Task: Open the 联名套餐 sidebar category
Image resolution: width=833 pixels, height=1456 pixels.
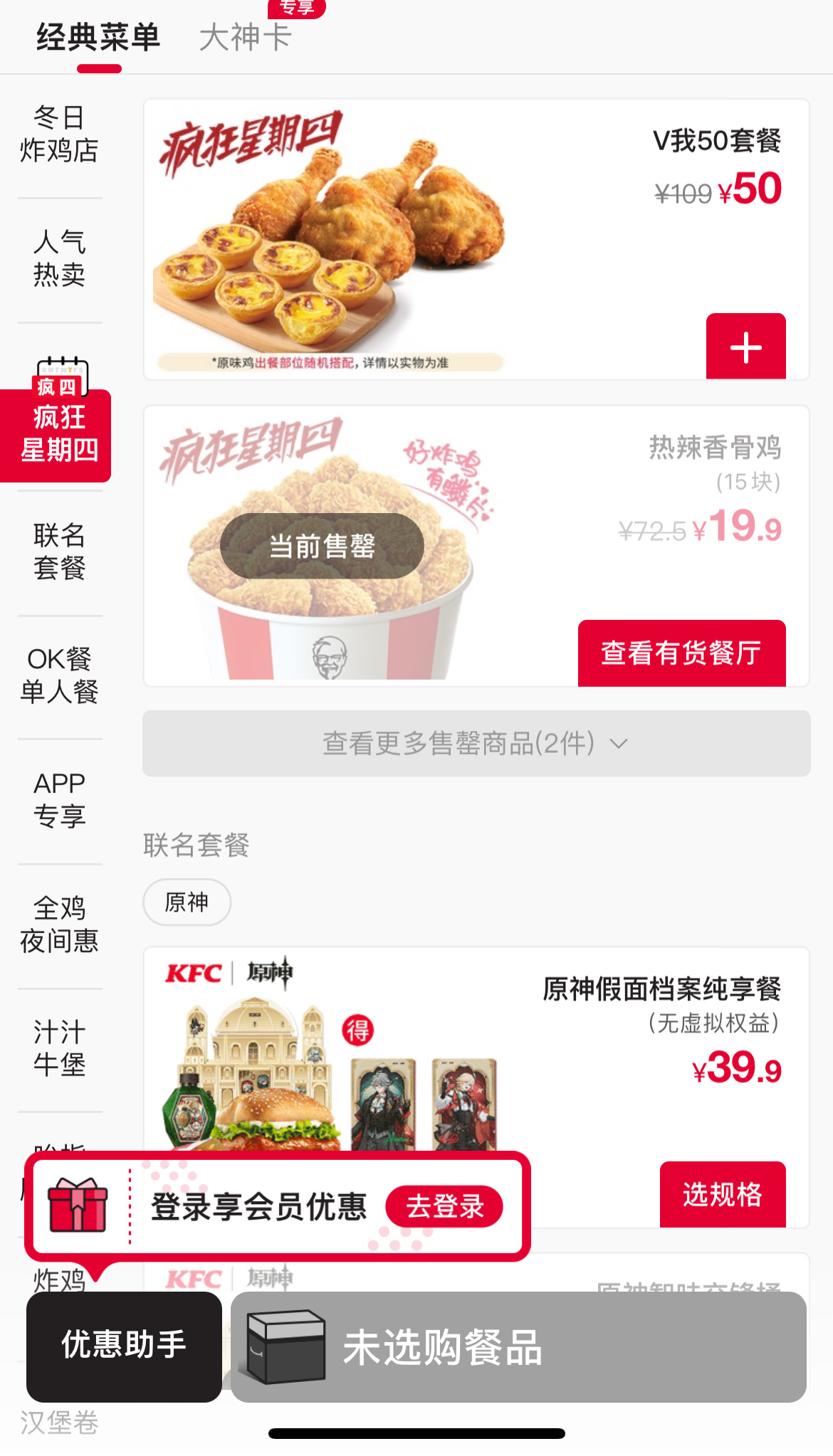Action: click(60, 550)
